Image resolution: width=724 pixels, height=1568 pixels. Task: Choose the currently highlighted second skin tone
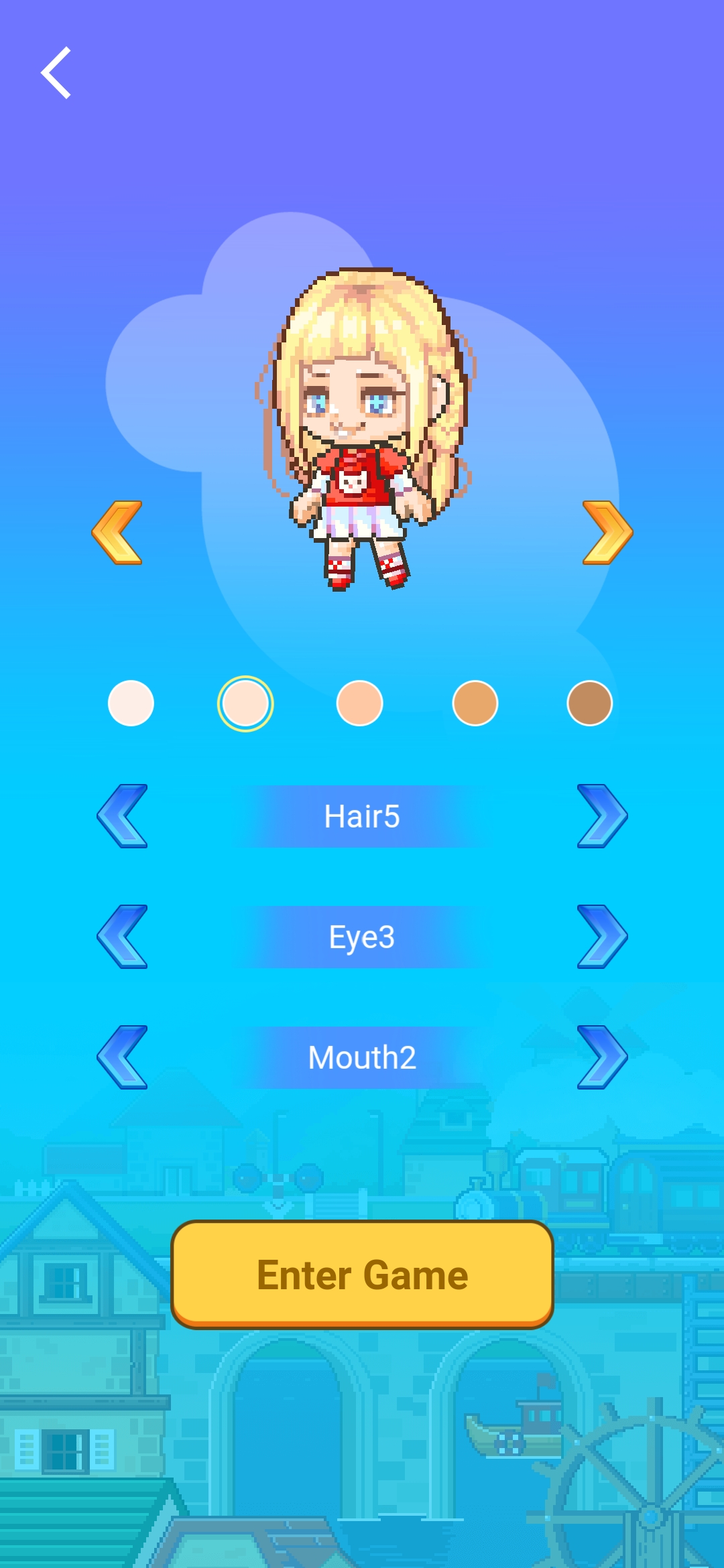245,703
